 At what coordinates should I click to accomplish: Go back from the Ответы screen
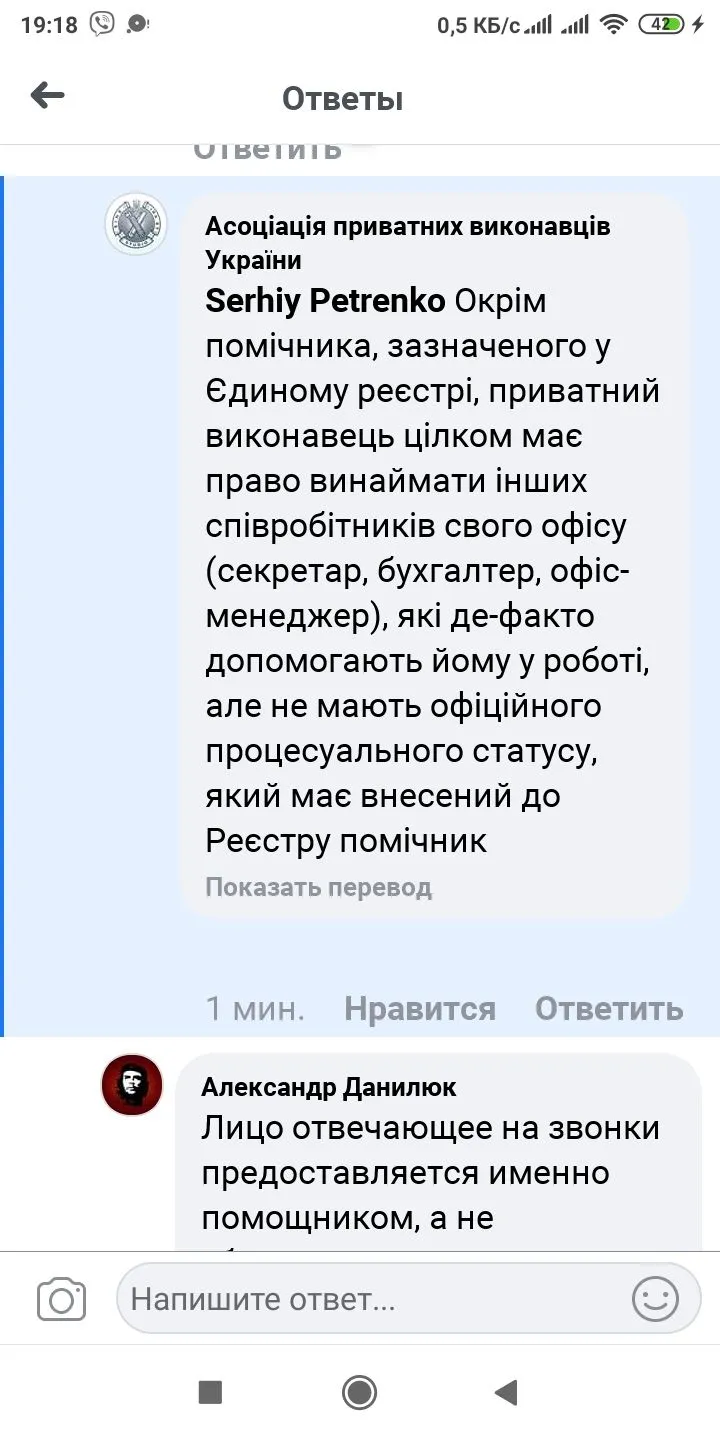click(x=47, y=96)
